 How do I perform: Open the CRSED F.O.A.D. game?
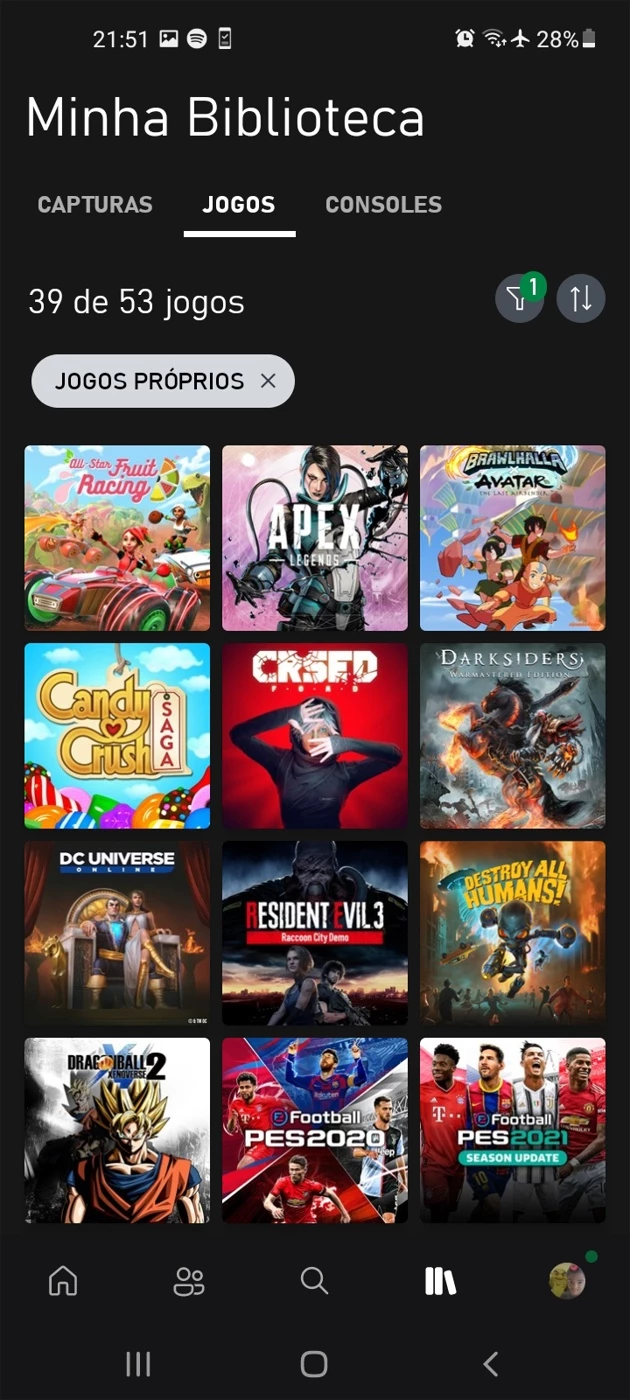click(x=315, y=736)
